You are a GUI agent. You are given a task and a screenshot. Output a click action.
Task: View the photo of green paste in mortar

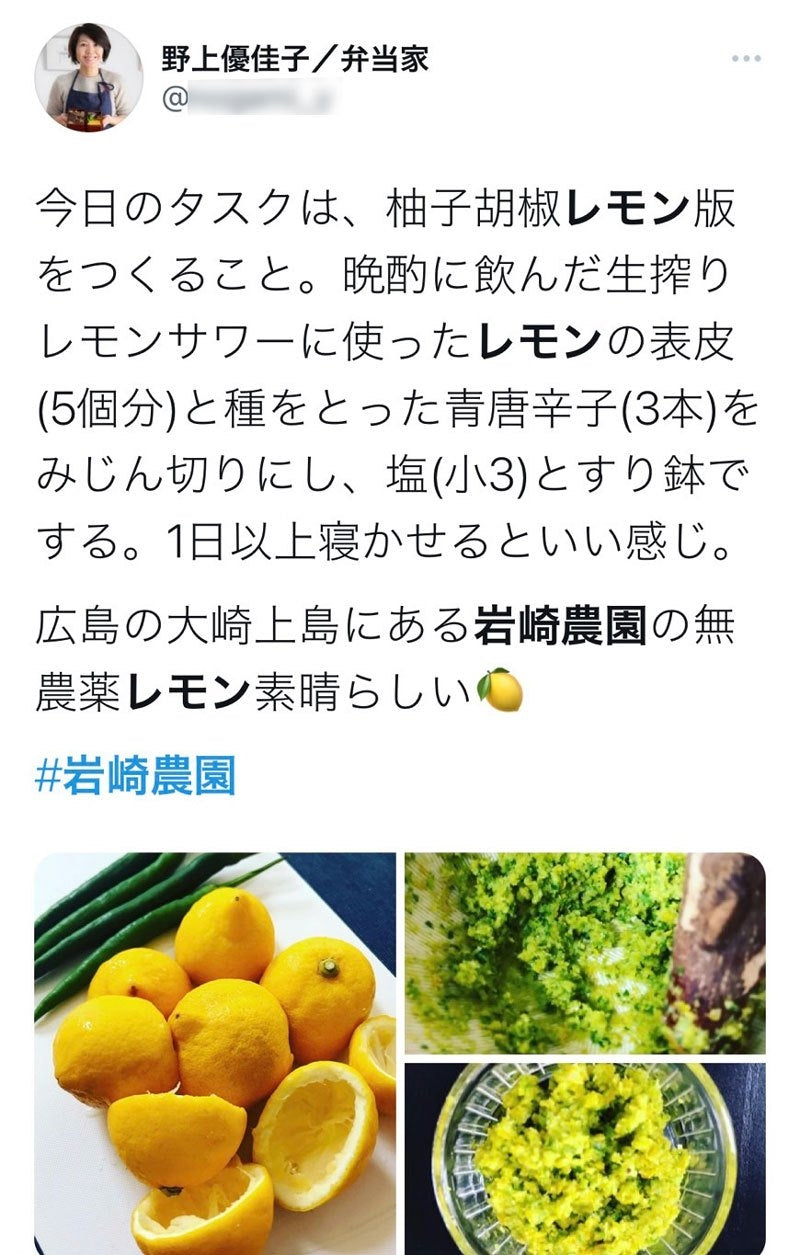pyautogui.click(x=584, y=951)
